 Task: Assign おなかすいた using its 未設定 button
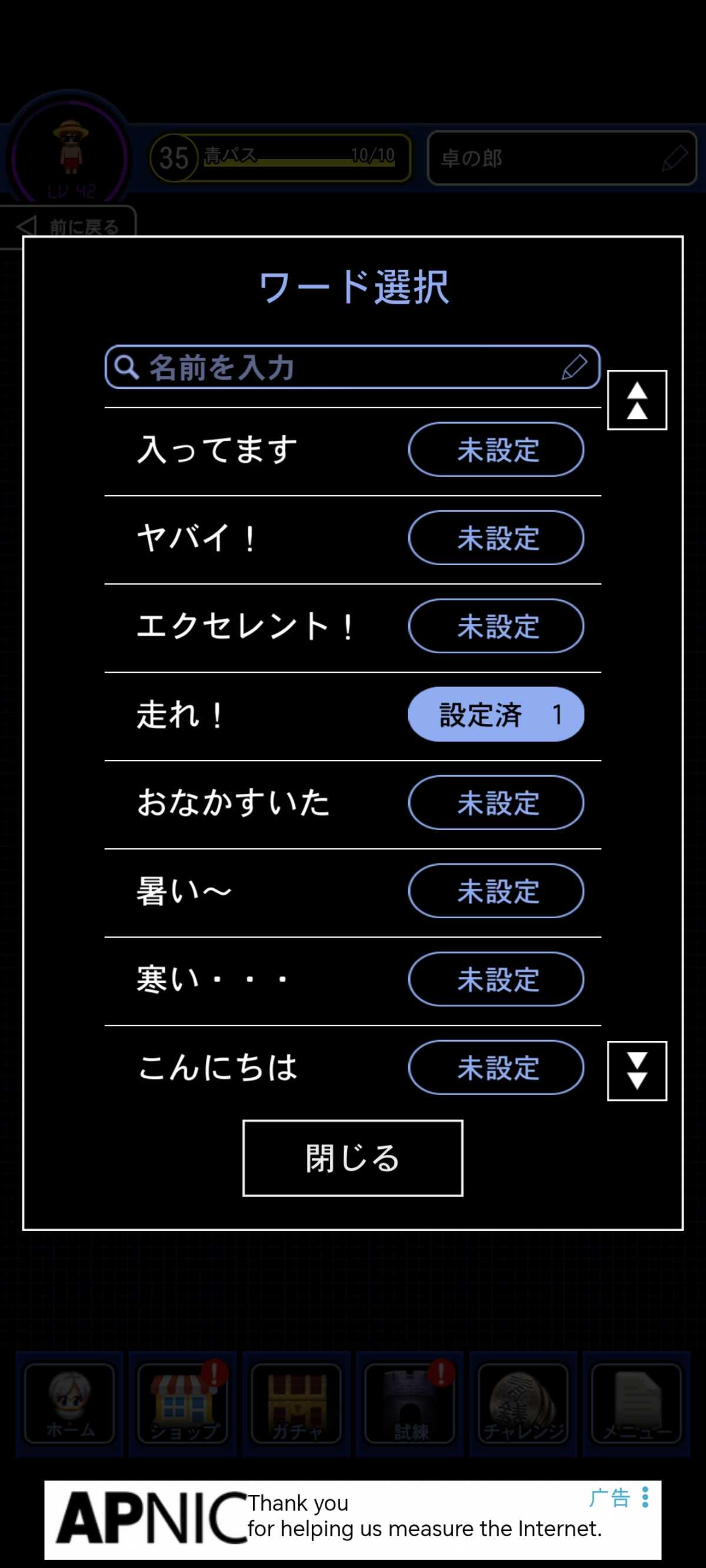pos(495,803)
